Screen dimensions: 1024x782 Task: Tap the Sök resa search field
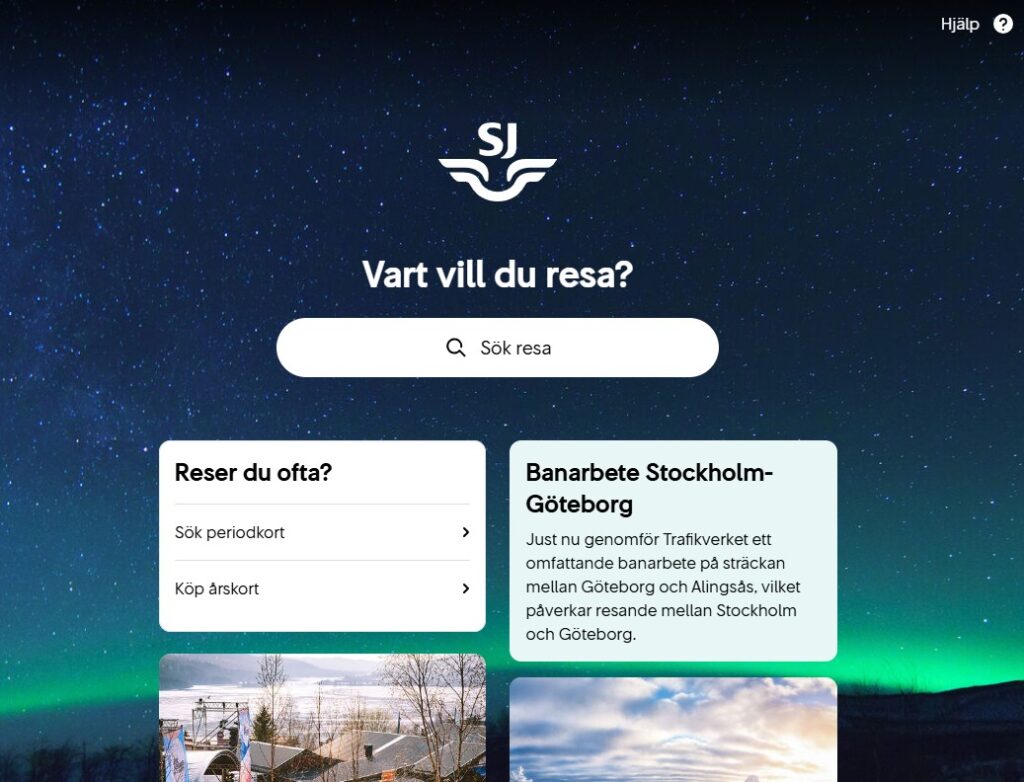point(497,348)
